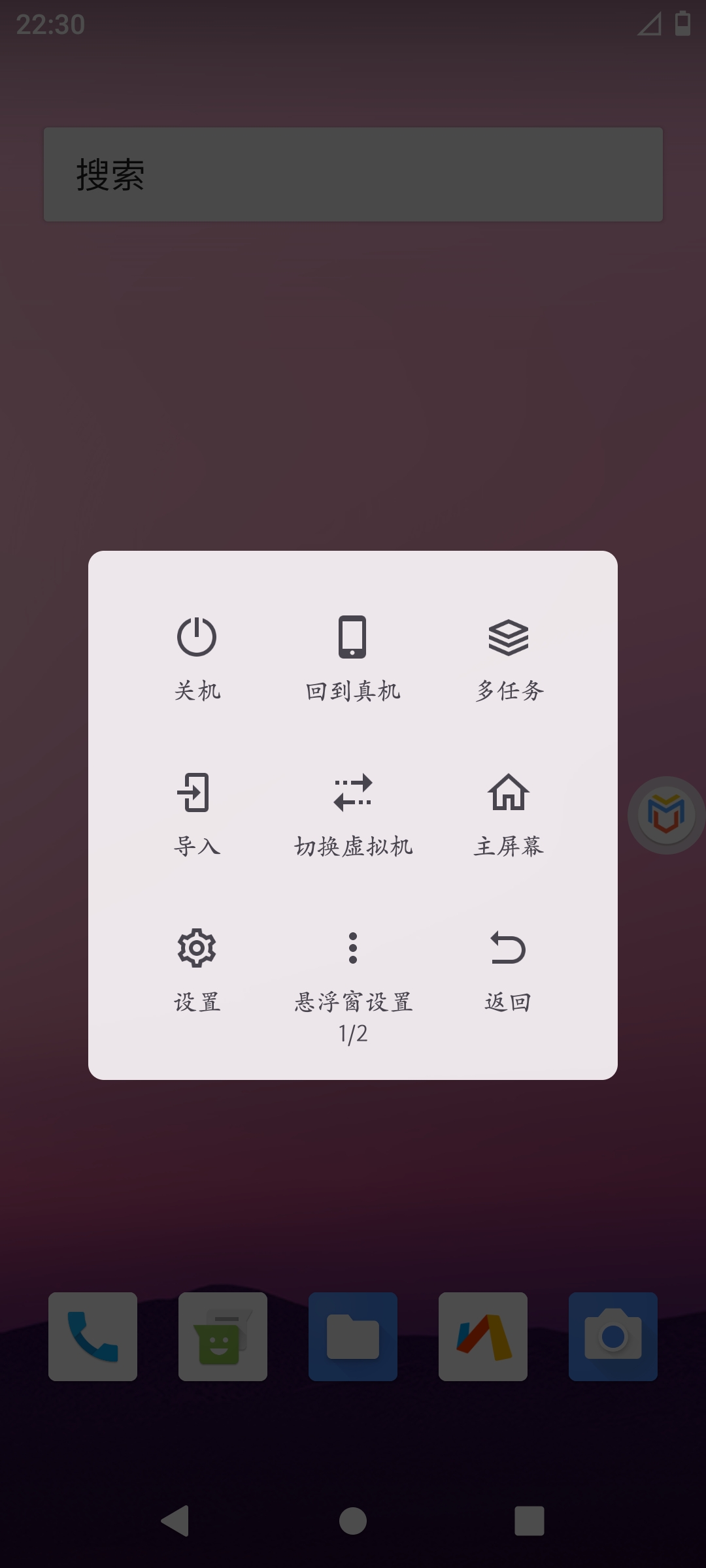Viewport: 706px width, 1568px height.
Task: Open the colorful striped app in dock
Action: tap(483, 1336)
